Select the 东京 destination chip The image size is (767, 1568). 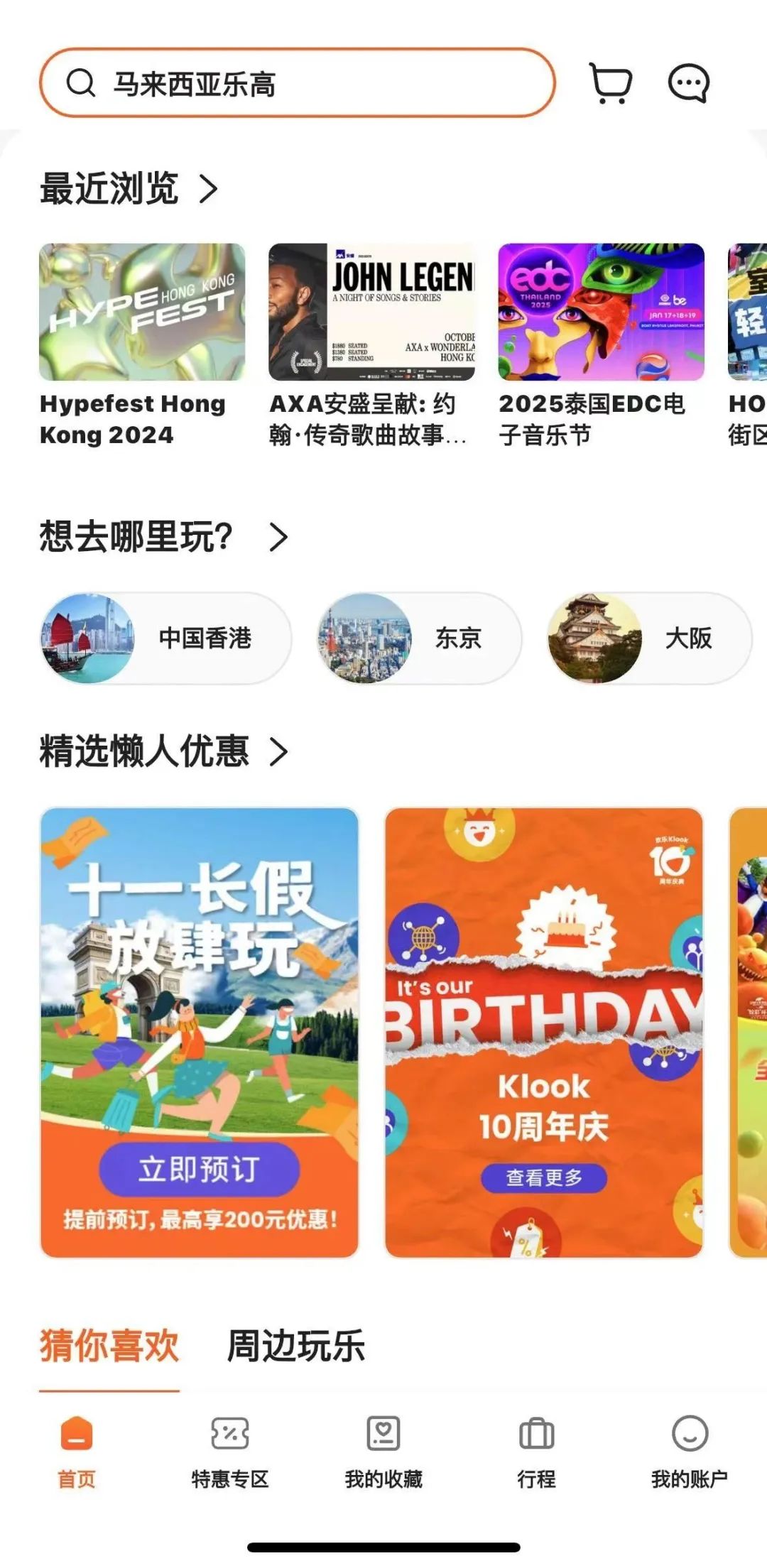point(419,638)
